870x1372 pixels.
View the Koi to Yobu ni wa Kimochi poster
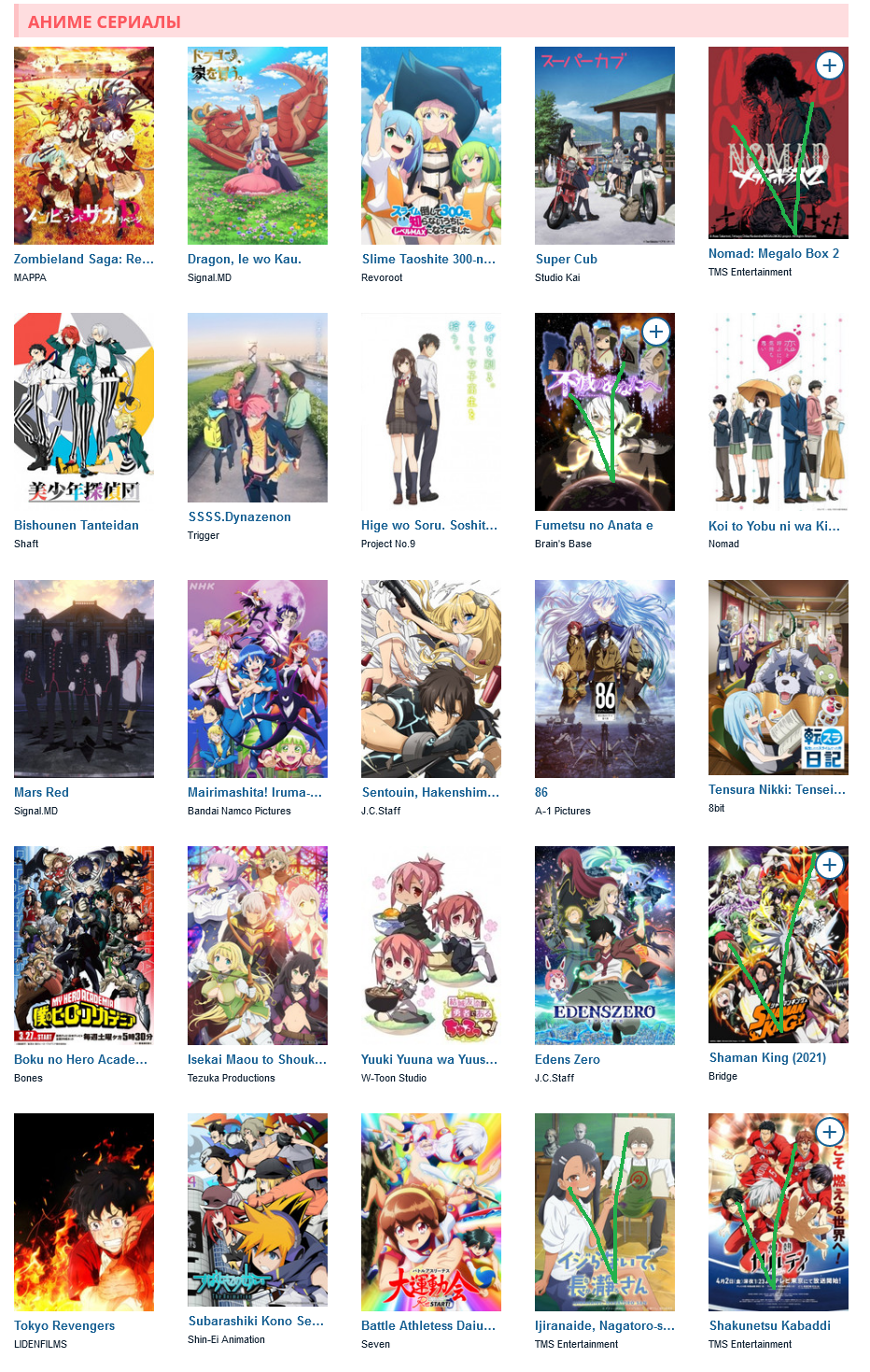(x=779, y=412)
